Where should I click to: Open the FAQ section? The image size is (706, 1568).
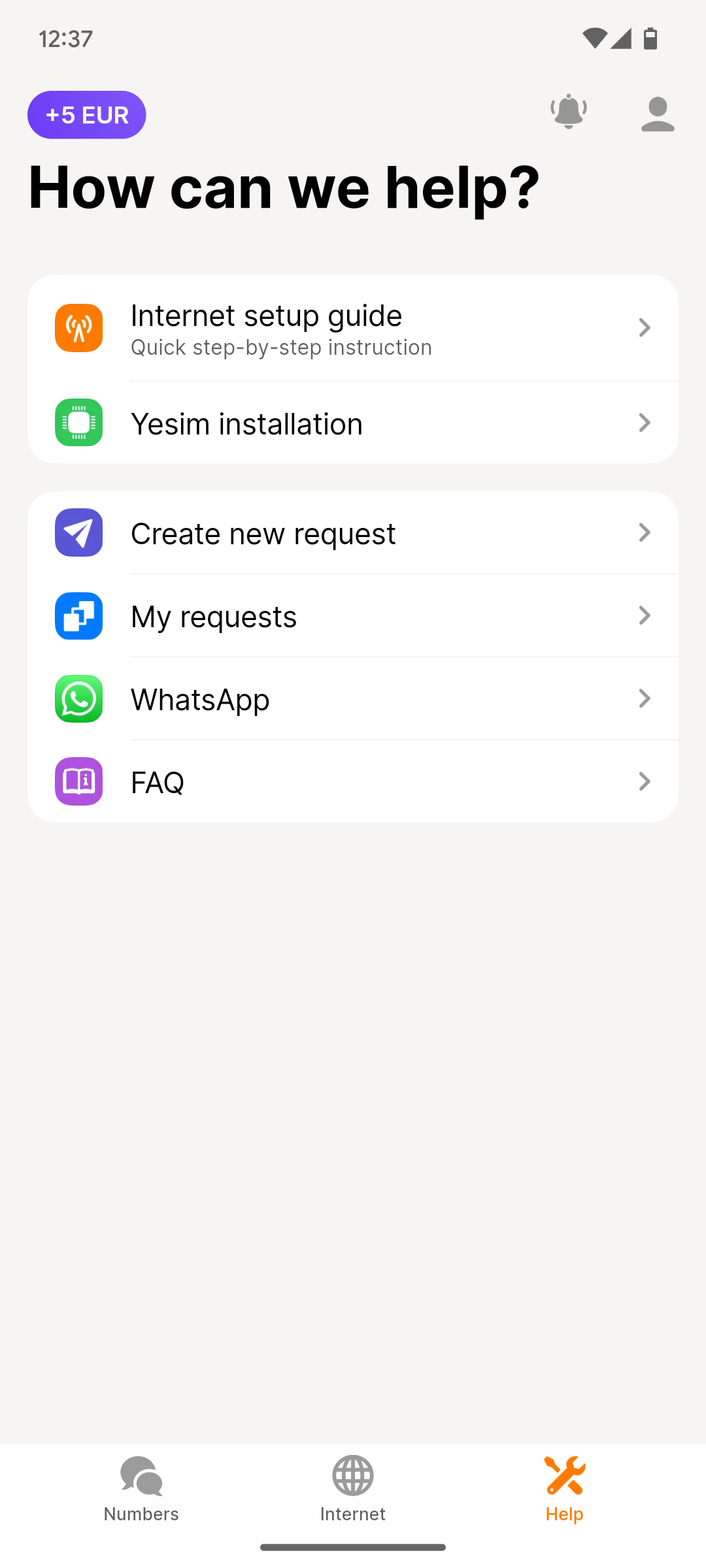coord(353,781)
